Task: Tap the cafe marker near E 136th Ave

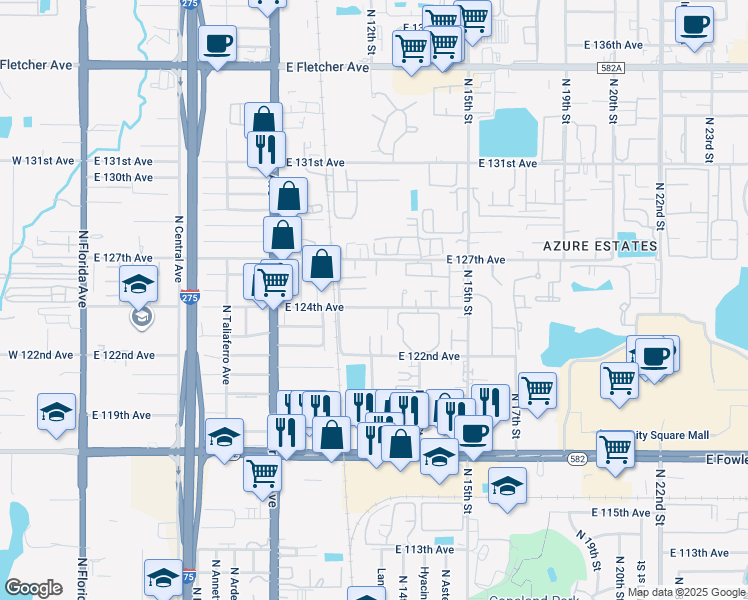Action: click(x=695, y=25)
